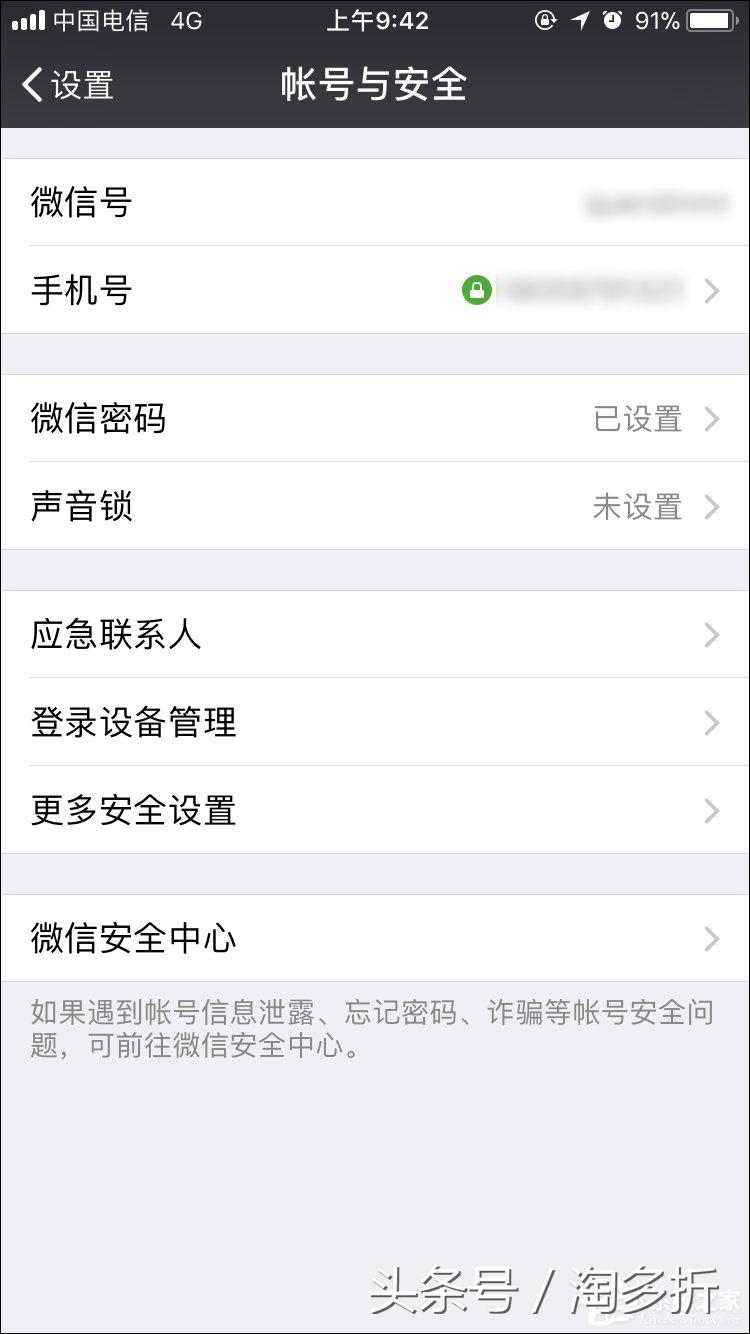Expand the 登录设备管理 row chevron
Viewport: 750px width, 1334px height.
(x=712, y=723)
